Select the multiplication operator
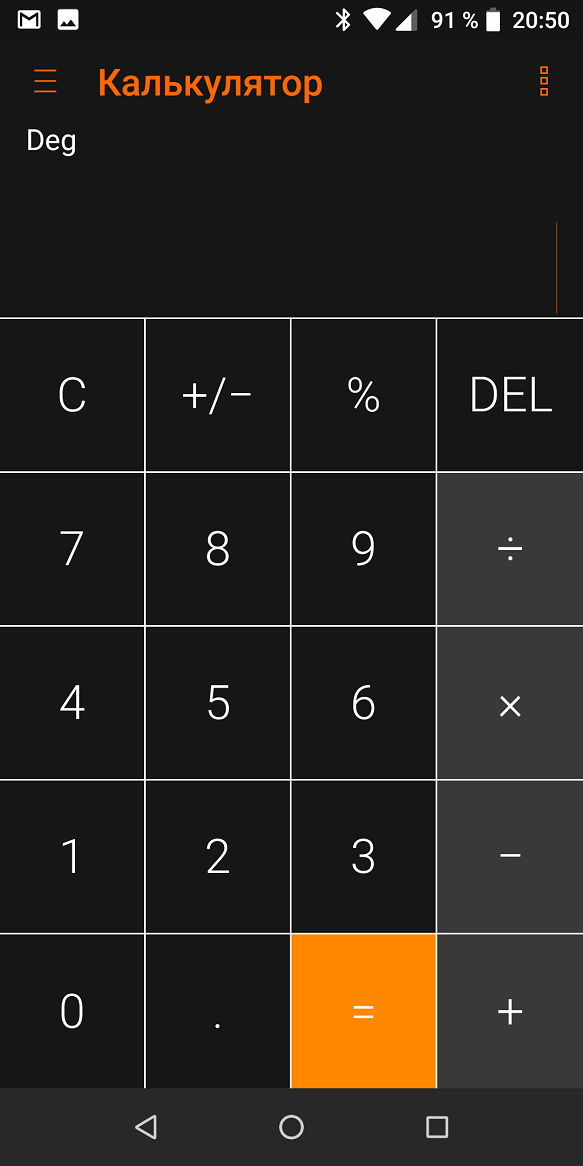Screen dimensions: 583x1166 pos(510,703)
